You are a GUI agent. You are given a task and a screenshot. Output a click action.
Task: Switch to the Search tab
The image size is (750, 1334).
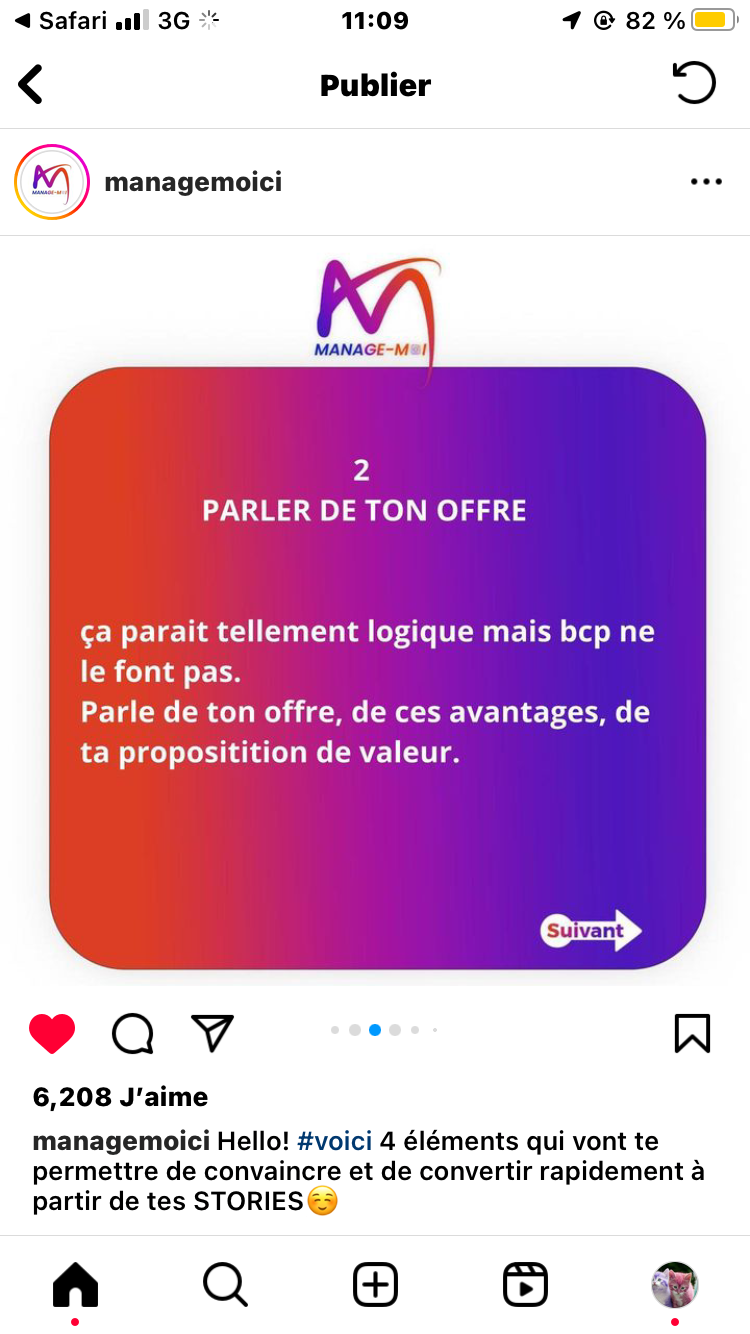(x=226, y=1284)
